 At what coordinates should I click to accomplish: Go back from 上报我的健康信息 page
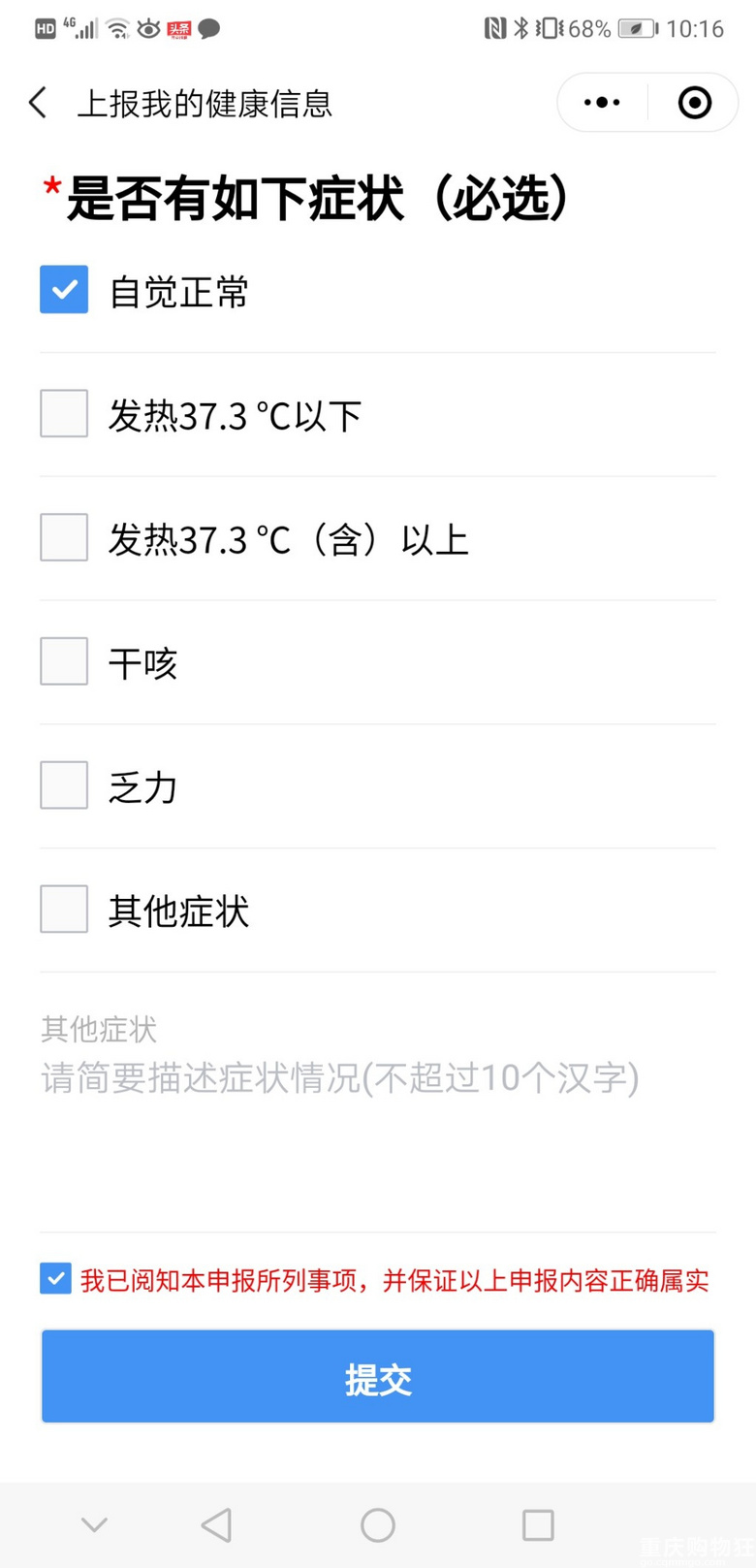coord(38,103)
